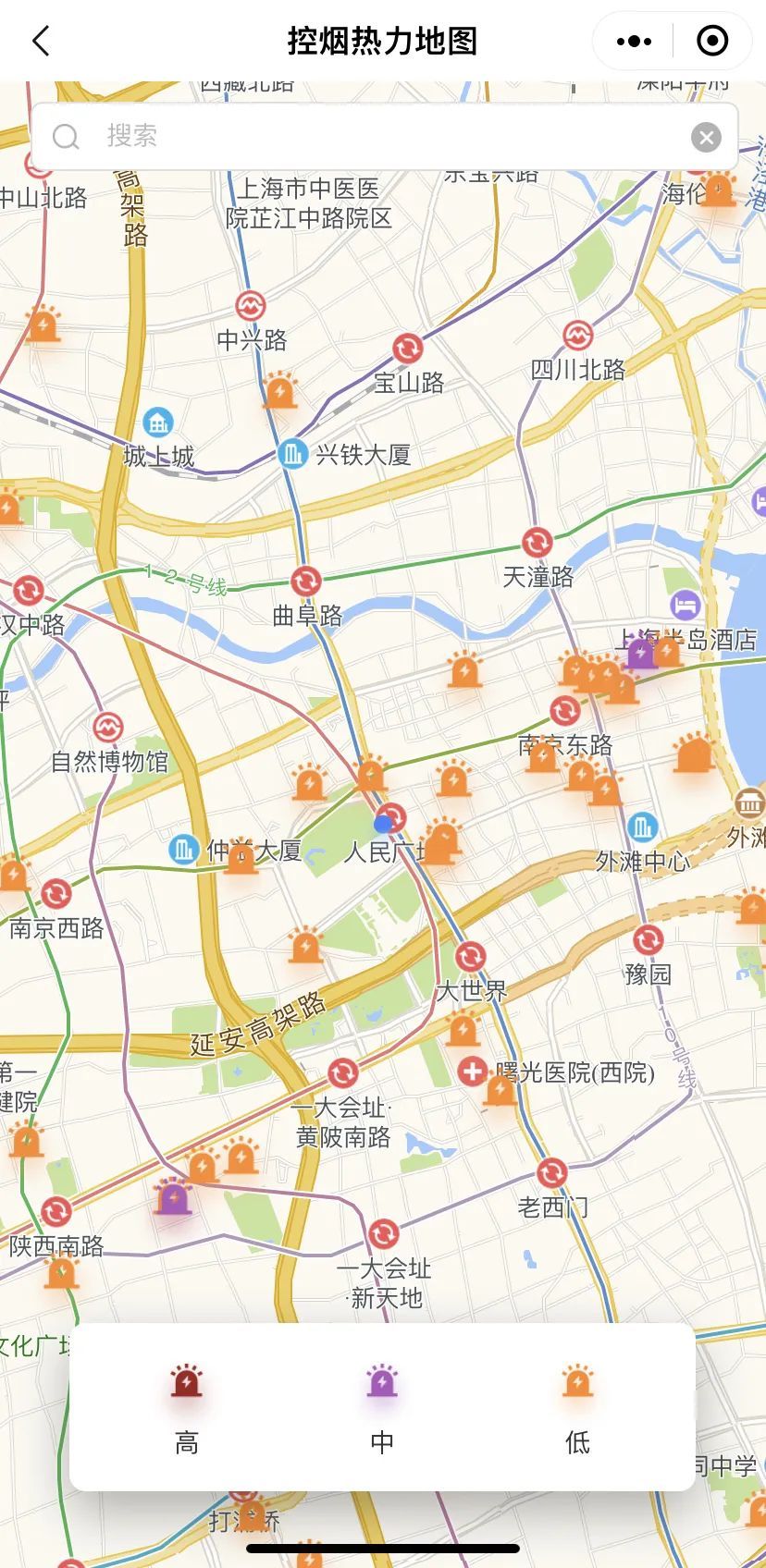This screenshot has height=1568, width=766.
Task: Tap the orange alarm marker above 曙光医院
Action: 463,1028
